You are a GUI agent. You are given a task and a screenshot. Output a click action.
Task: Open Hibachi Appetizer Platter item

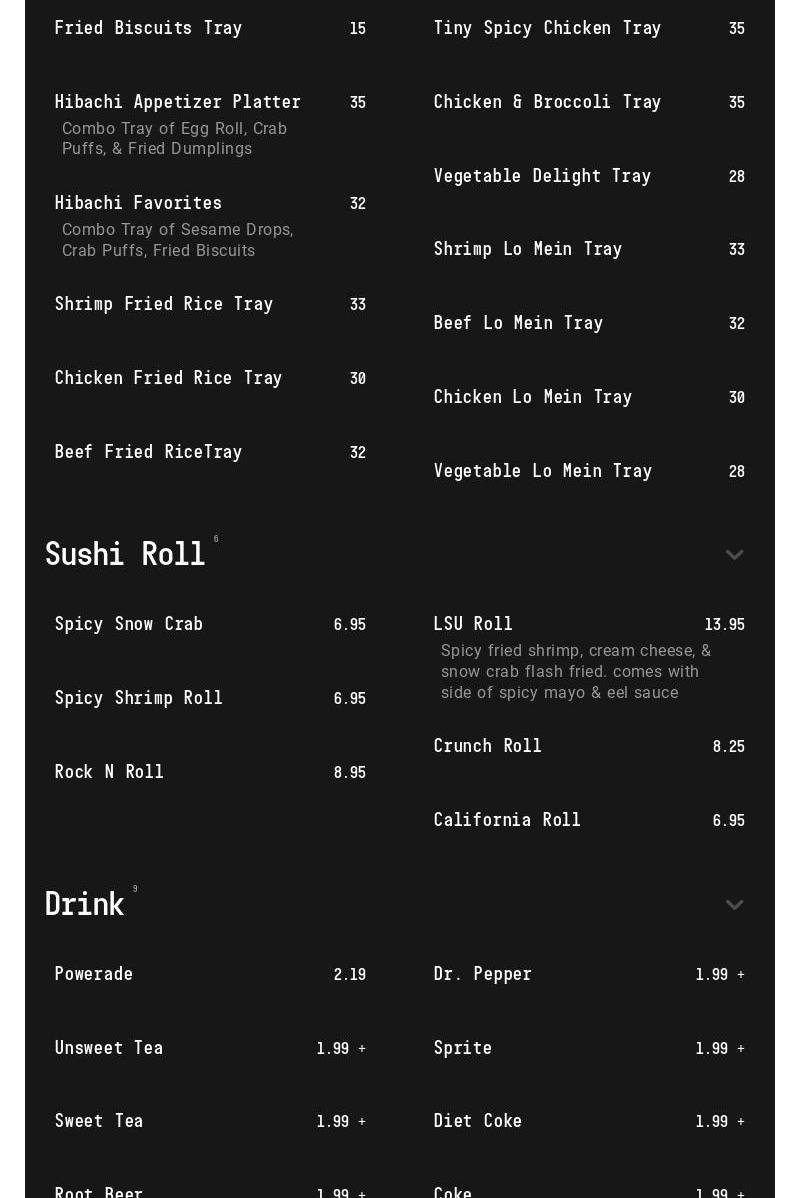pyautogui.click(x=178, y=102)
